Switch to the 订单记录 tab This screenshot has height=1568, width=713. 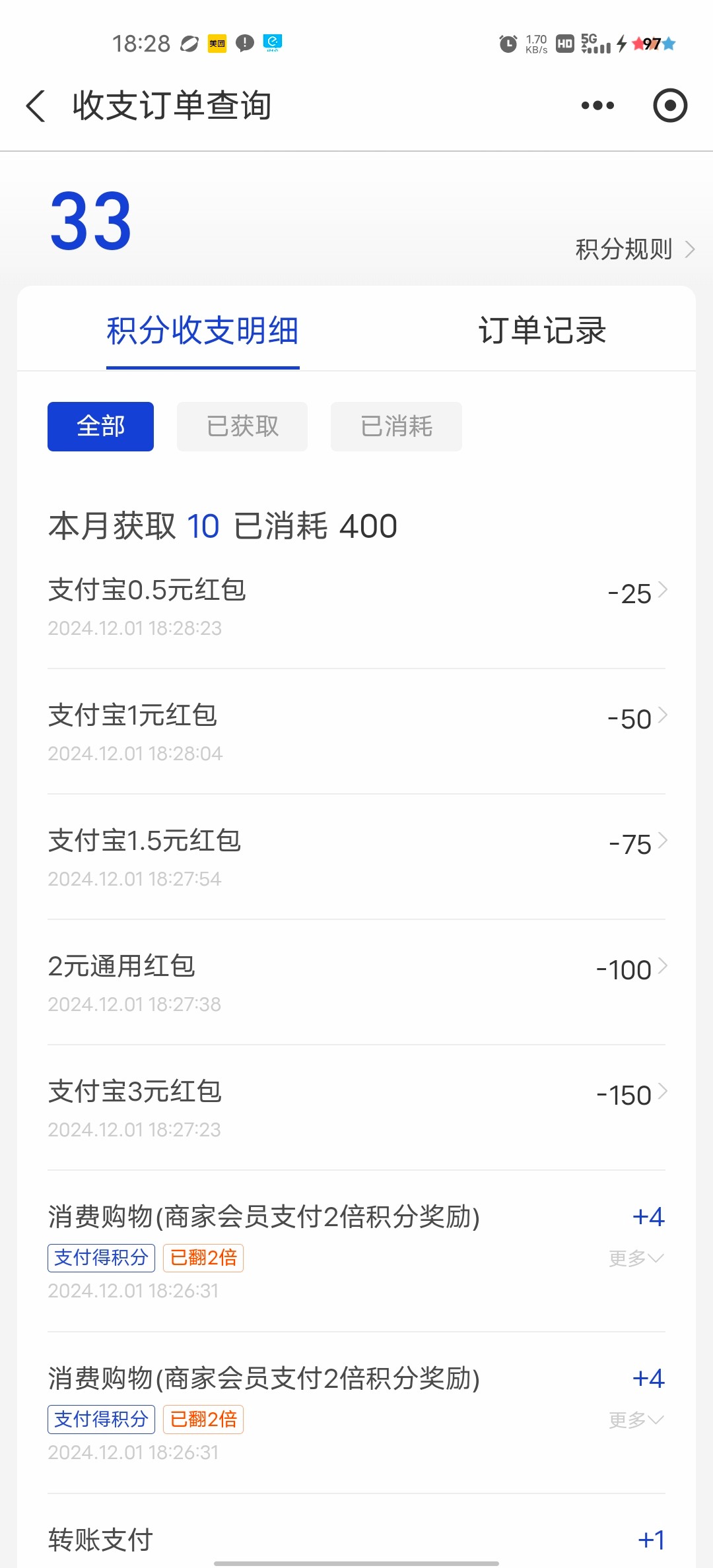click(542, 330)
